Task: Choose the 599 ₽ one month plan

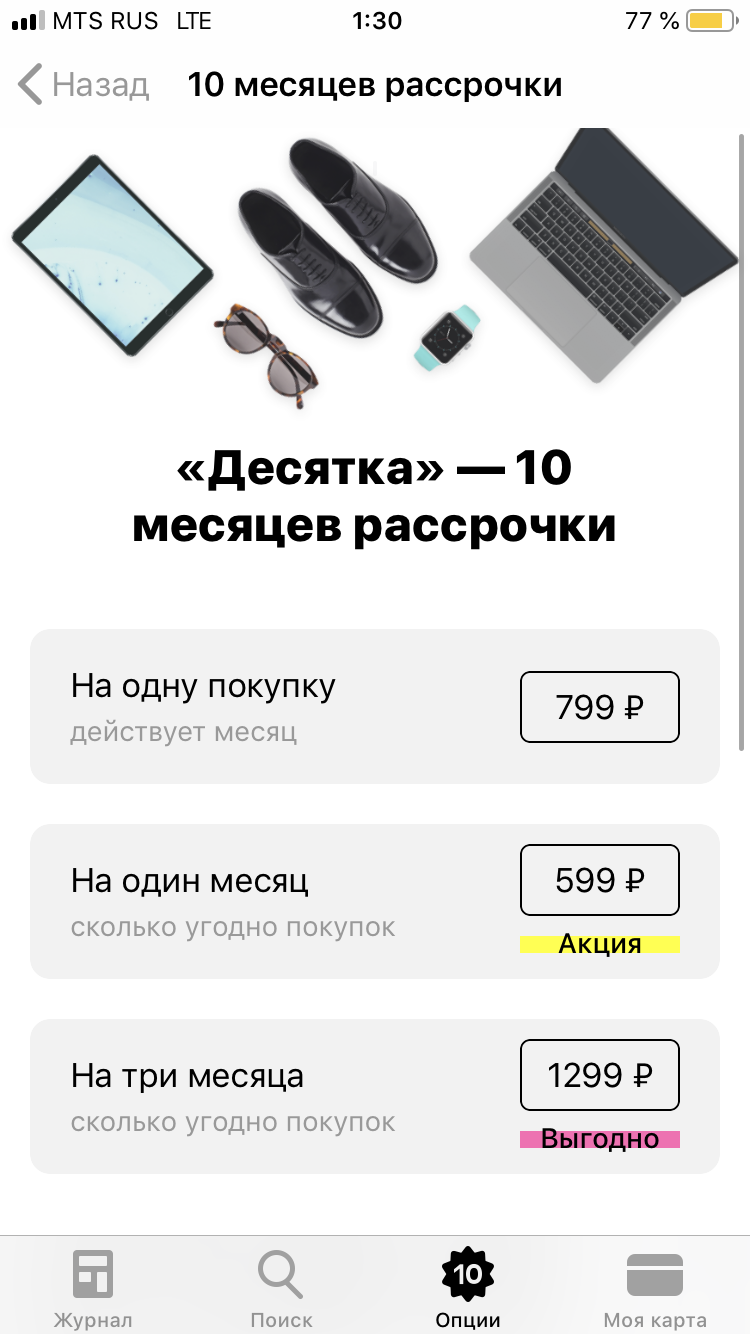Action: tap(599, 880)
